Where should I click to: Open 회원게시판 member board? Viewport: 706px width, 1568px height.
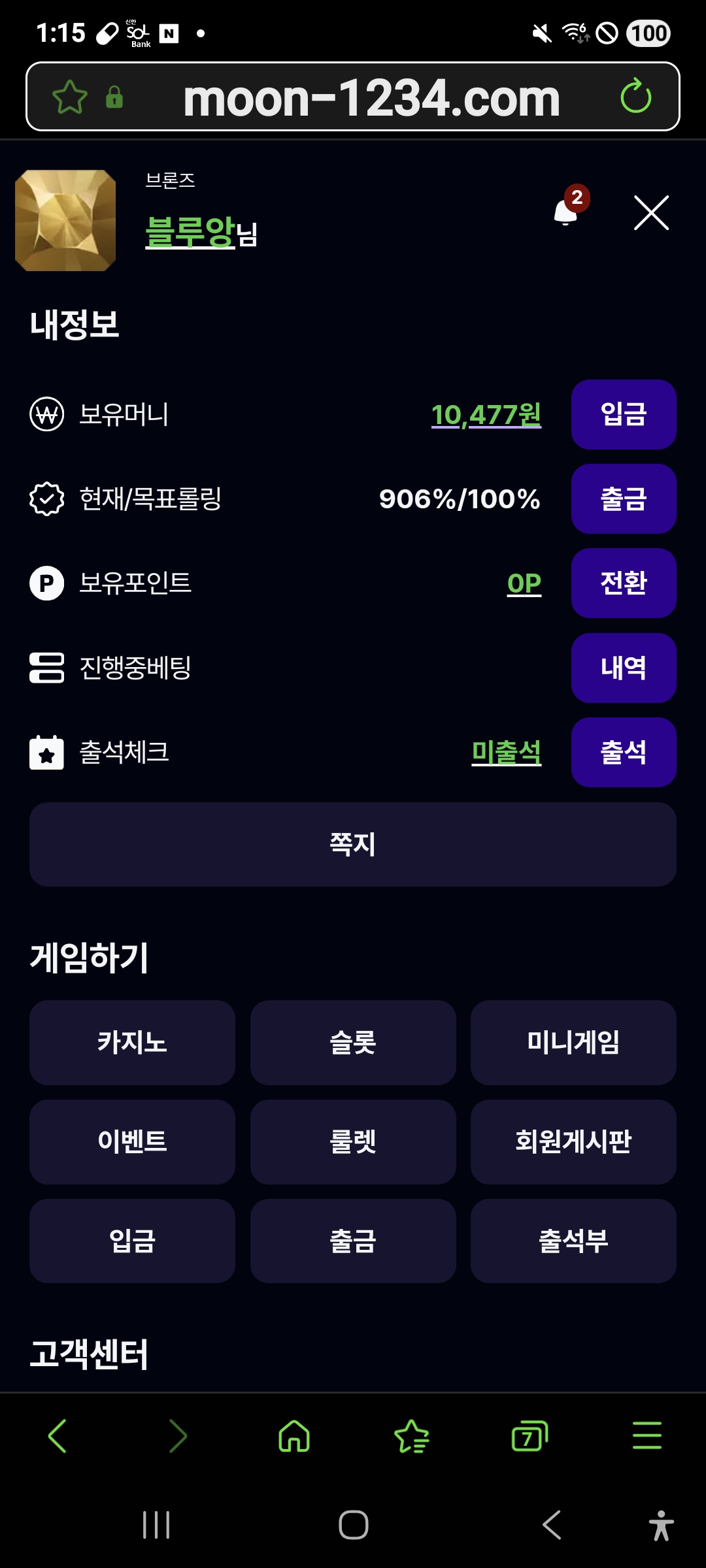tap(573, 1141)
